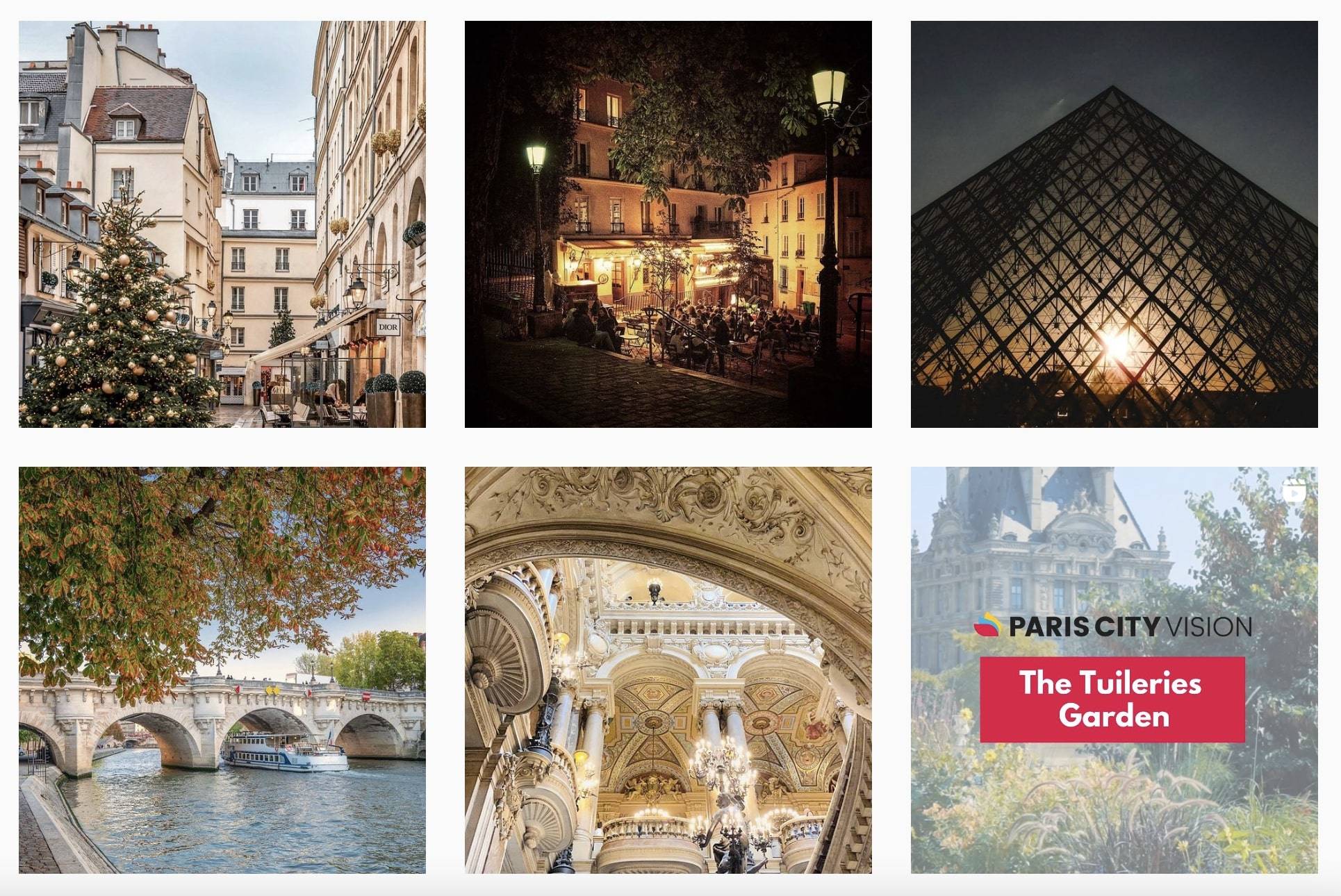Open the night café terrace photo post
Viewport: 1341px width, 896px height.
click(668, 224)
